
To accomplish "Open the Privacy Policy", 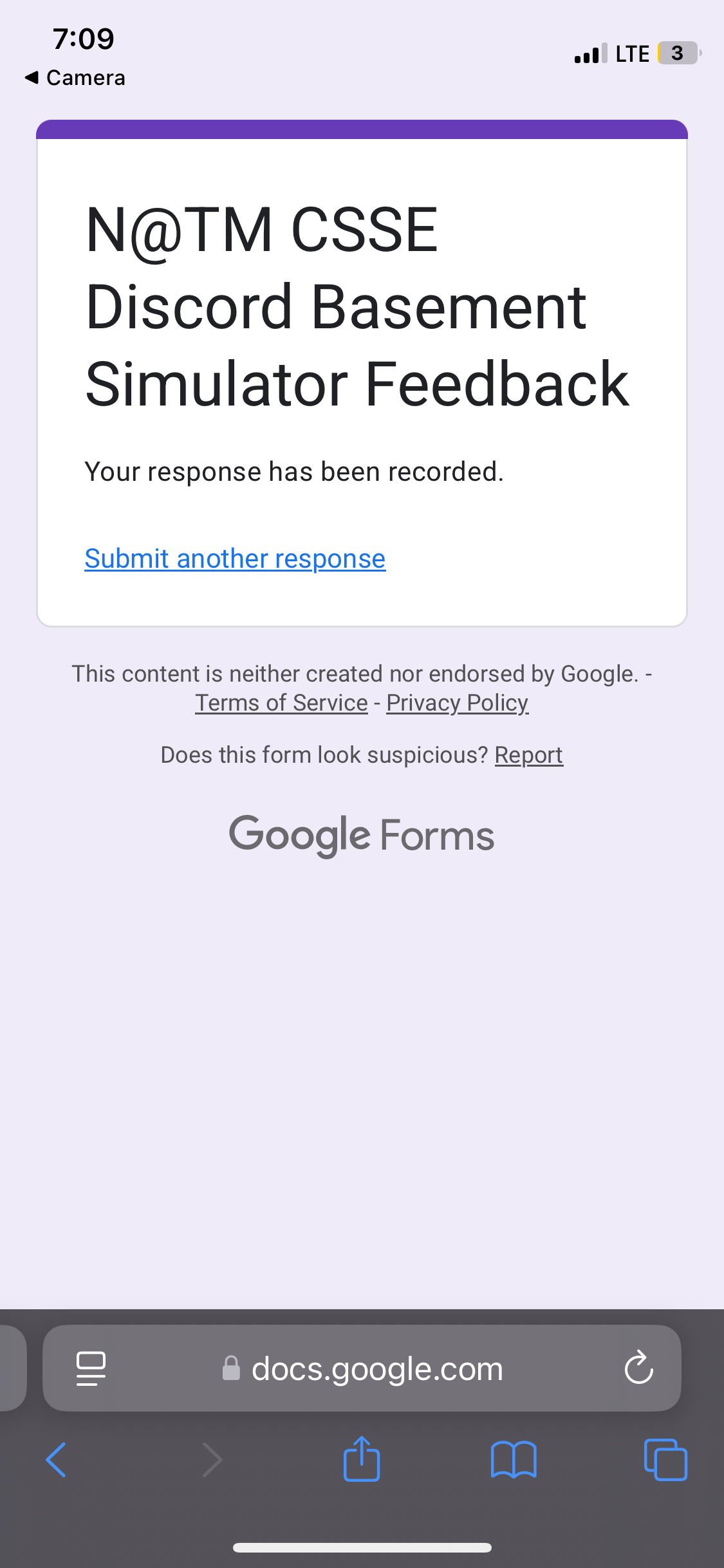I will click(457, 702).
